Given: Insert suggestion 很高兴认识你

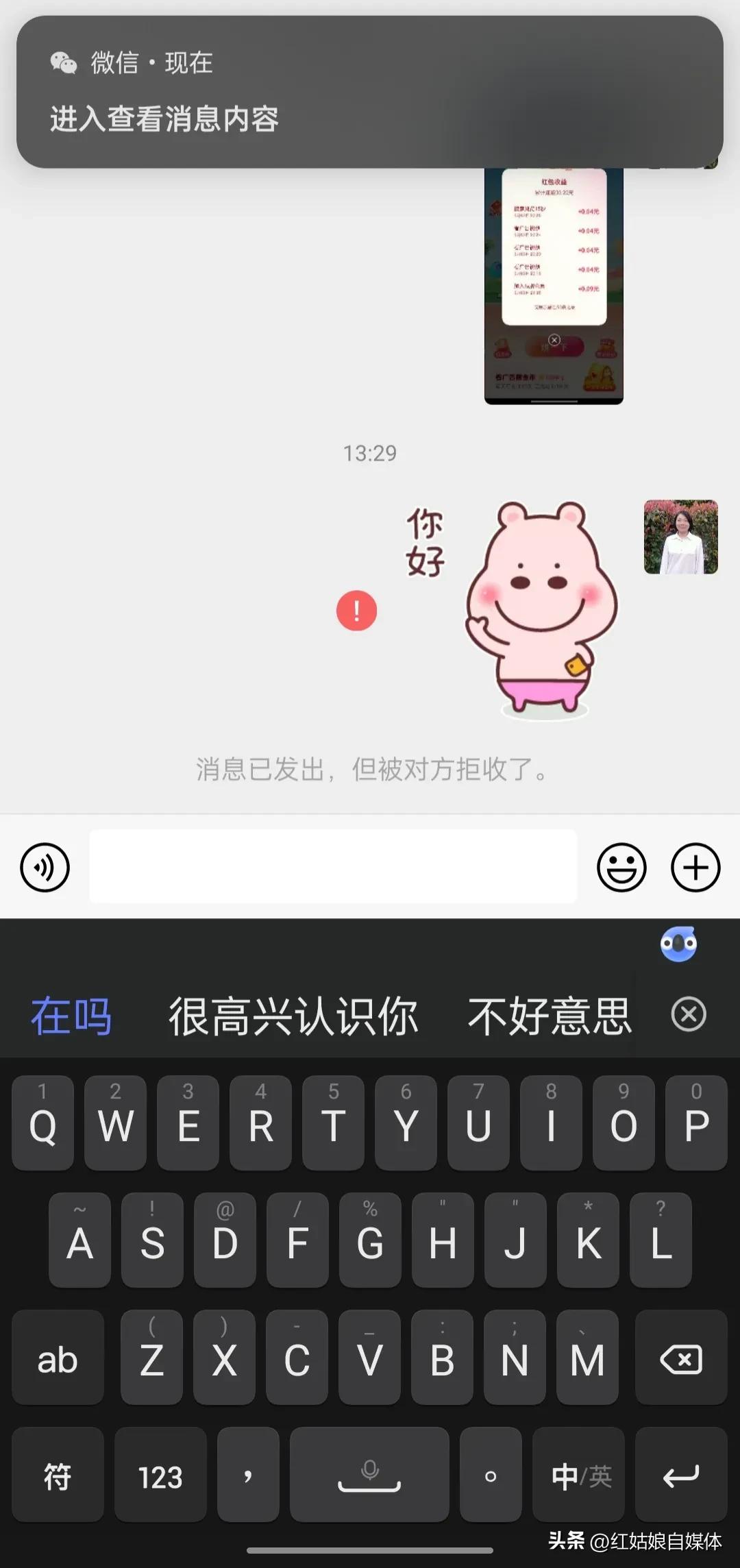Looking at the screenshot, I should pyautogui.click(x=293, y=1016).
